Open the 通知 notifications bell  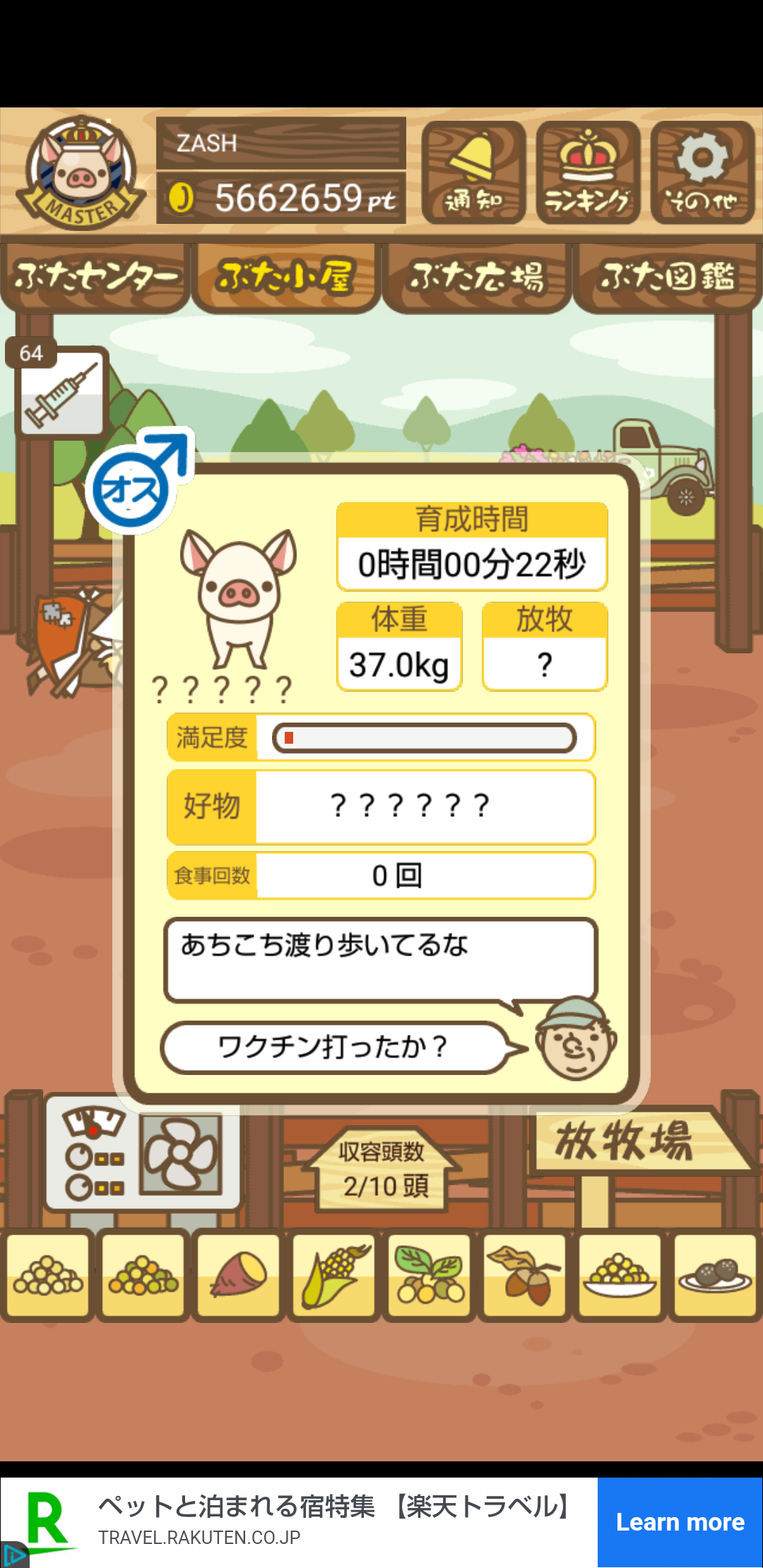point(473,172)
